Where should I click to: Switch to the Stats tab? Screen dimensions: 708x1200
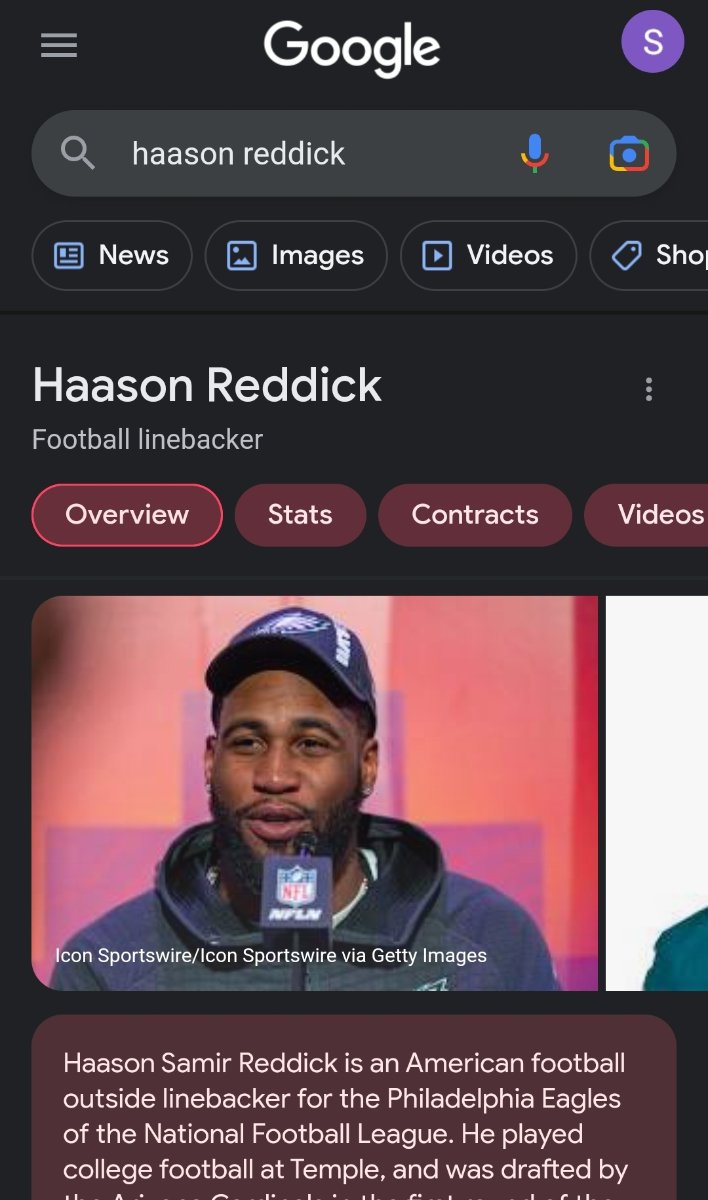coord(300,515)
